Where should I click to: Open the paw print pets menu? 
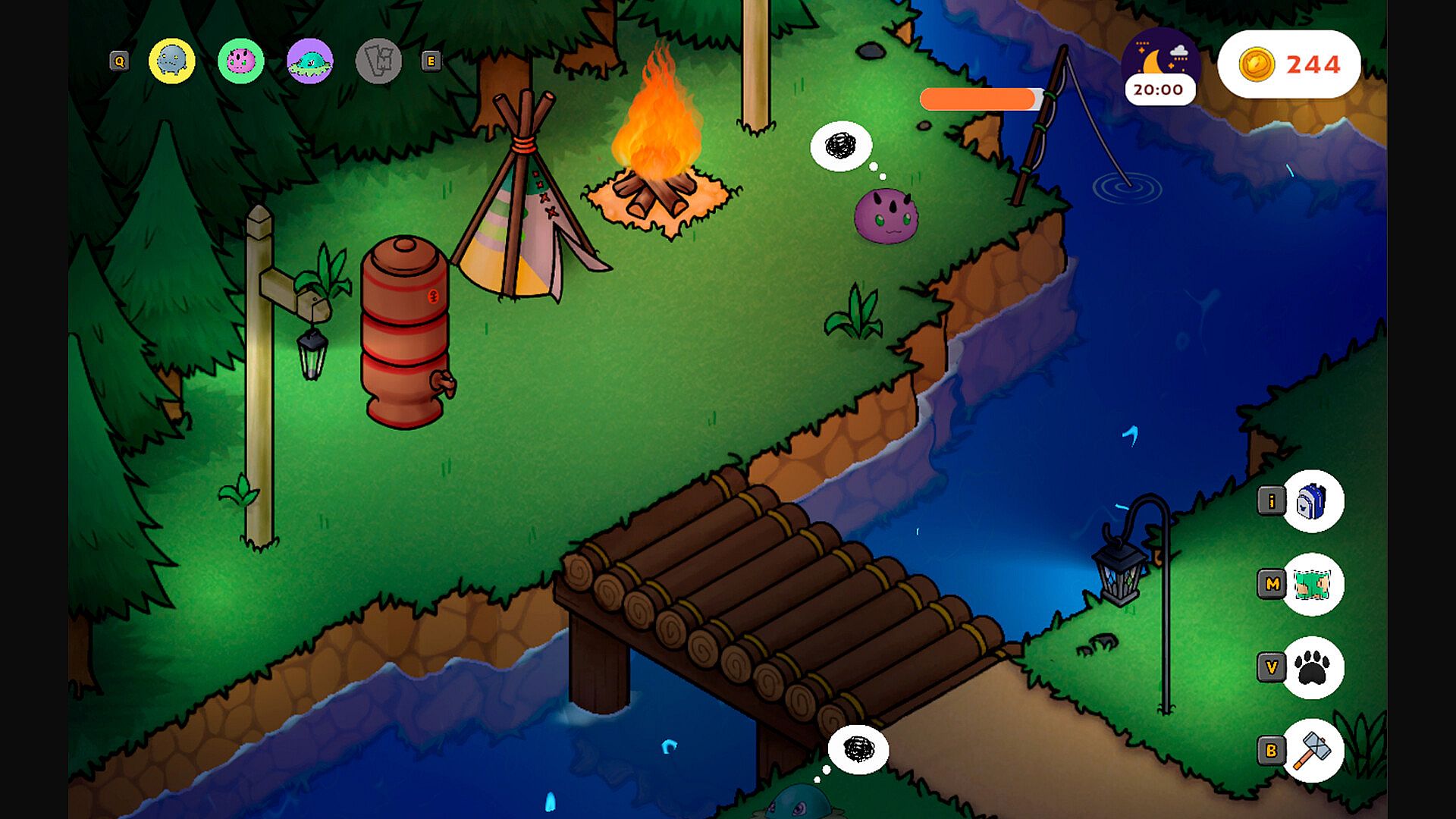tap(1313, 667)
